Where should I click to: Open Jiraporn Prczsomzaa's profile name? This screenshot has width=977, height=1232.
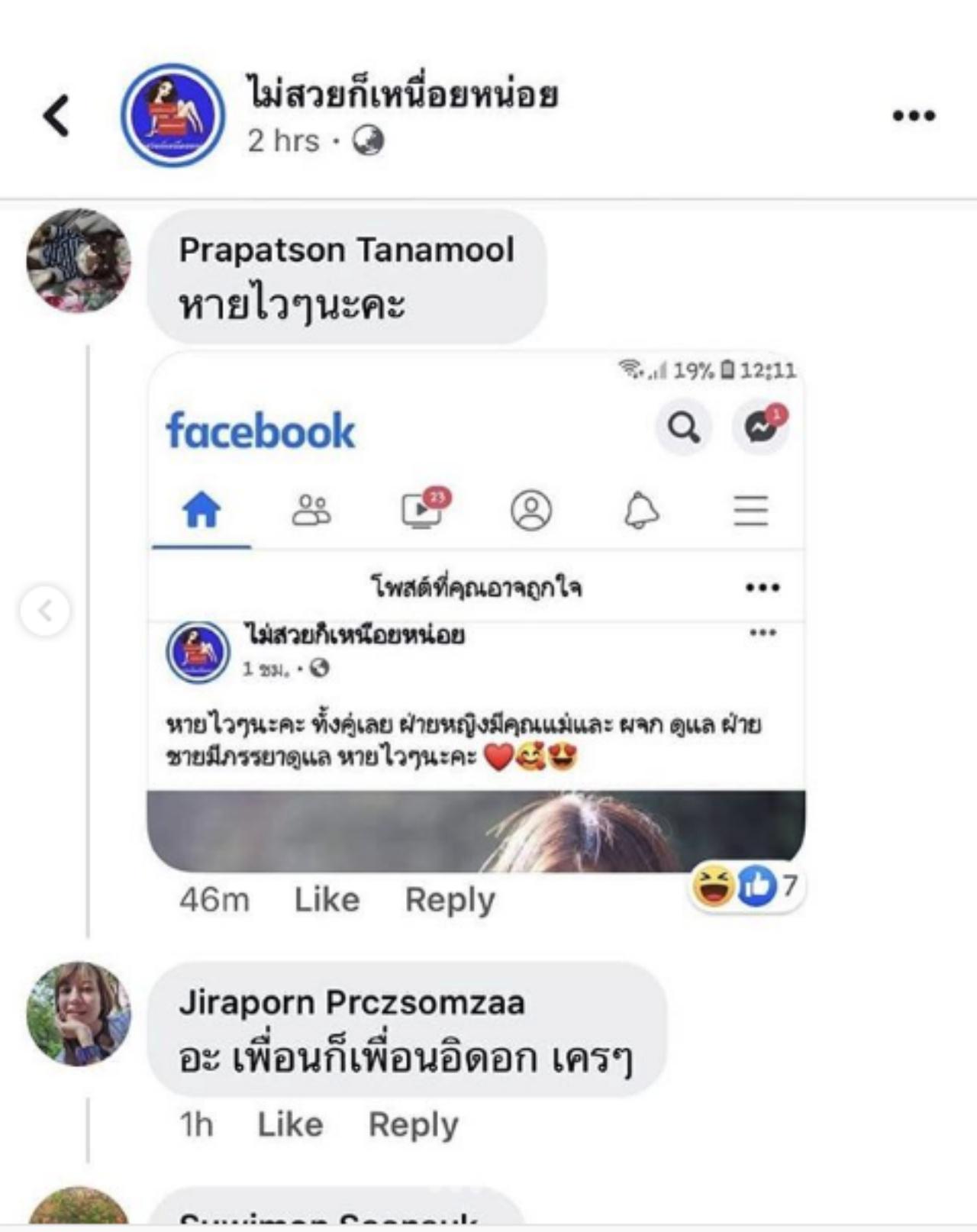coord(352,1003)
